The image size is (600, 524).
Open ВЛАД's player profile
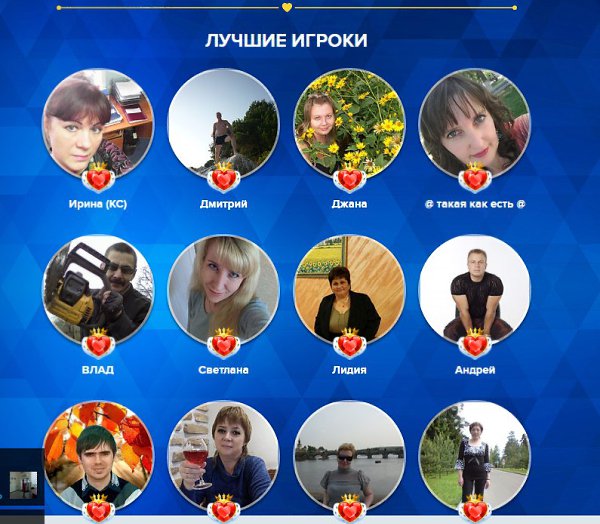pos(98,290)
